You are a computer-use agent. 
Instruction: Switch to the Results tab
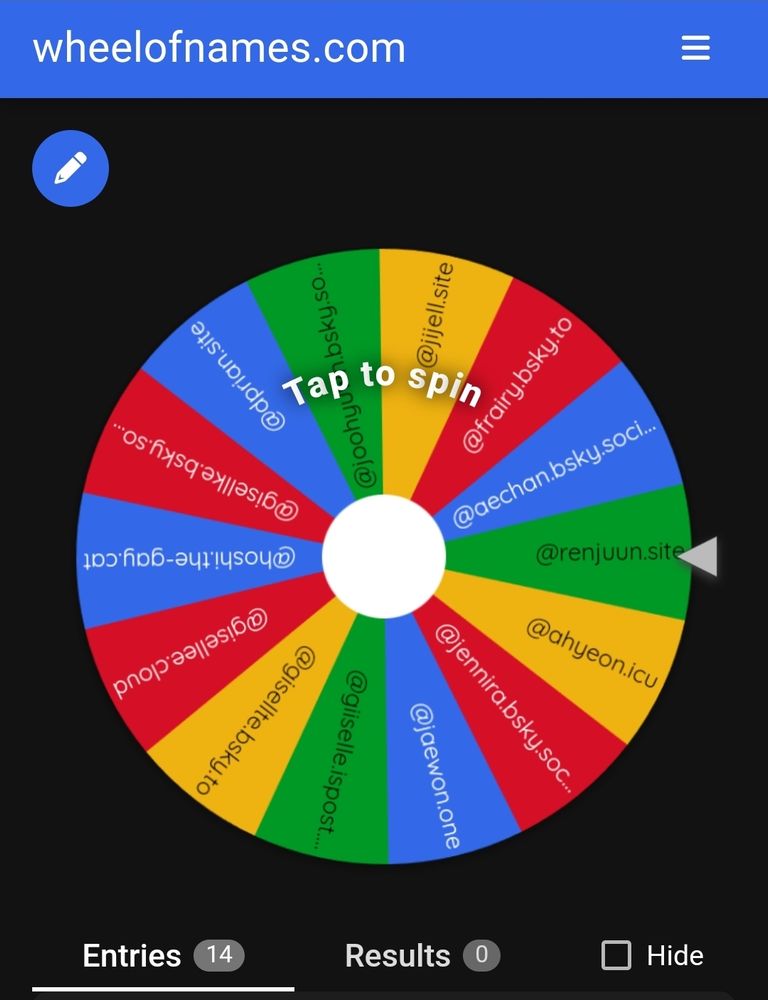pyautogui.click(x=421, y=955)
